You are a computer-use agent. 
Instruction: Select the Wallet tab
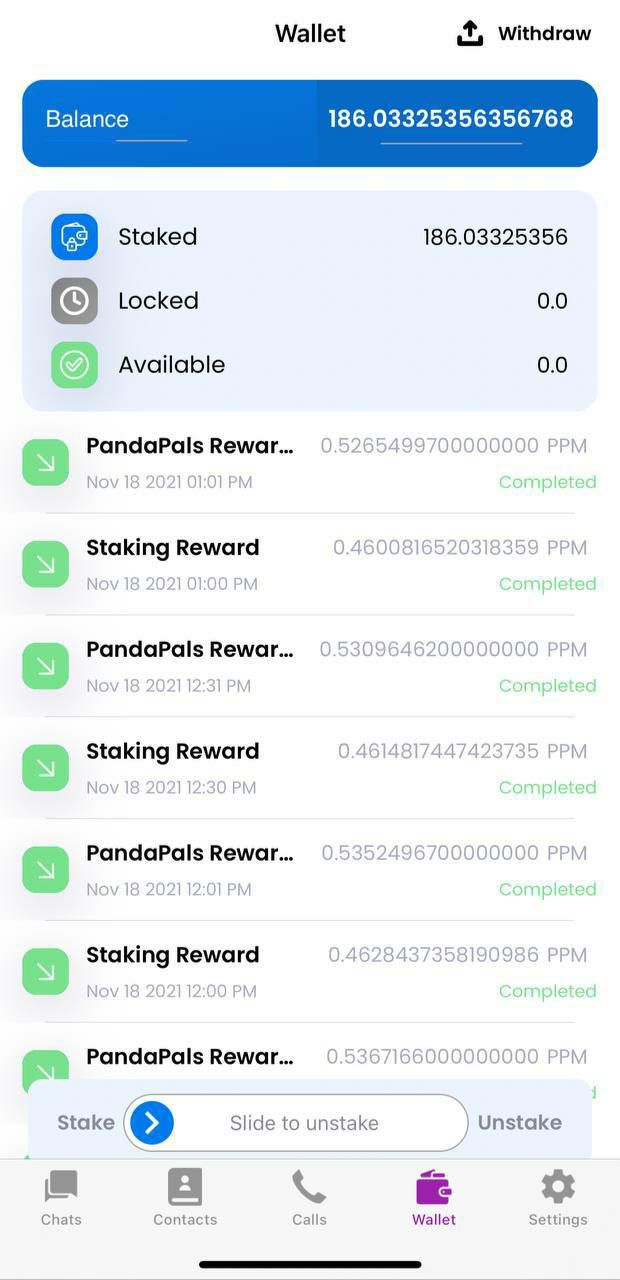coord(433,1197)
